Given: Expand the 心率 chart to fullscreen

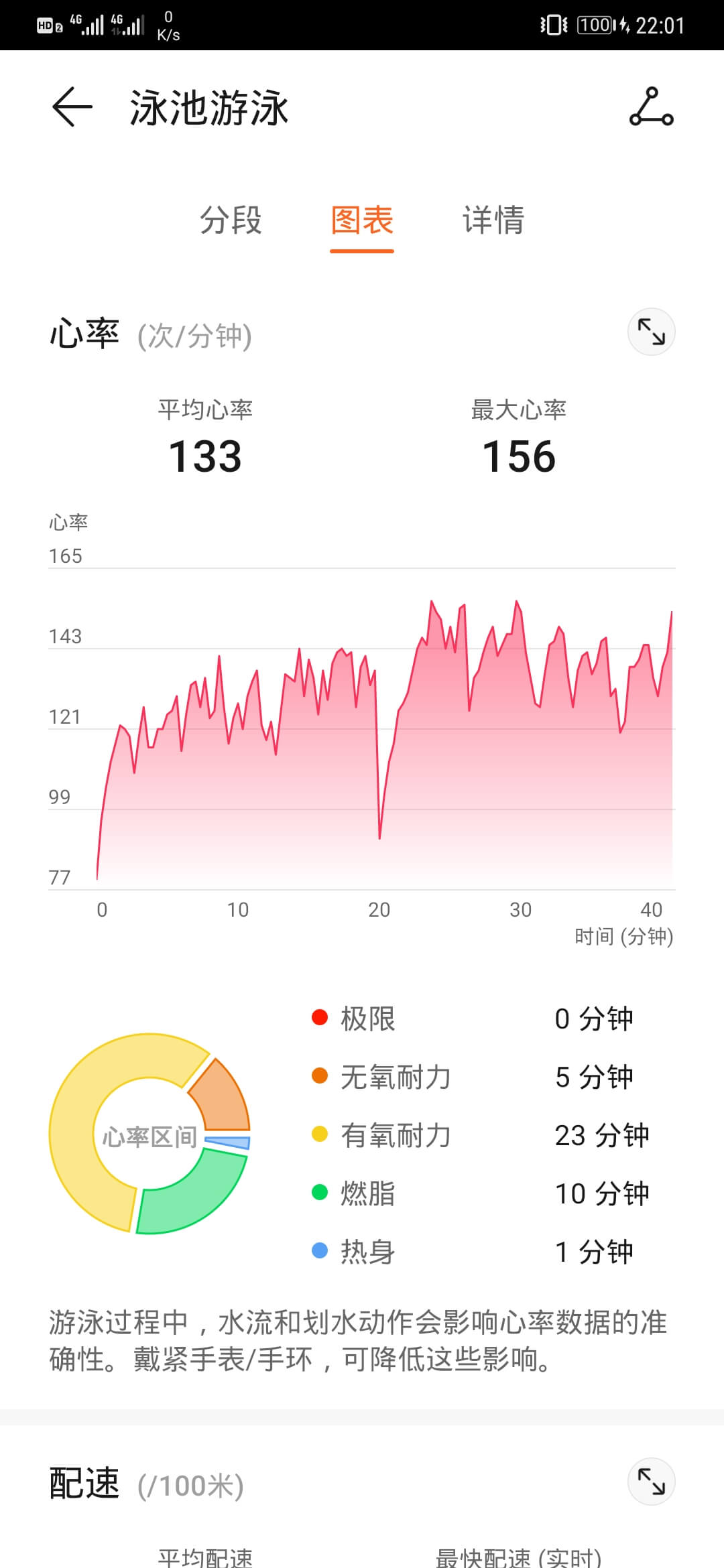Looking at the screenshot, I should [651, 332].
